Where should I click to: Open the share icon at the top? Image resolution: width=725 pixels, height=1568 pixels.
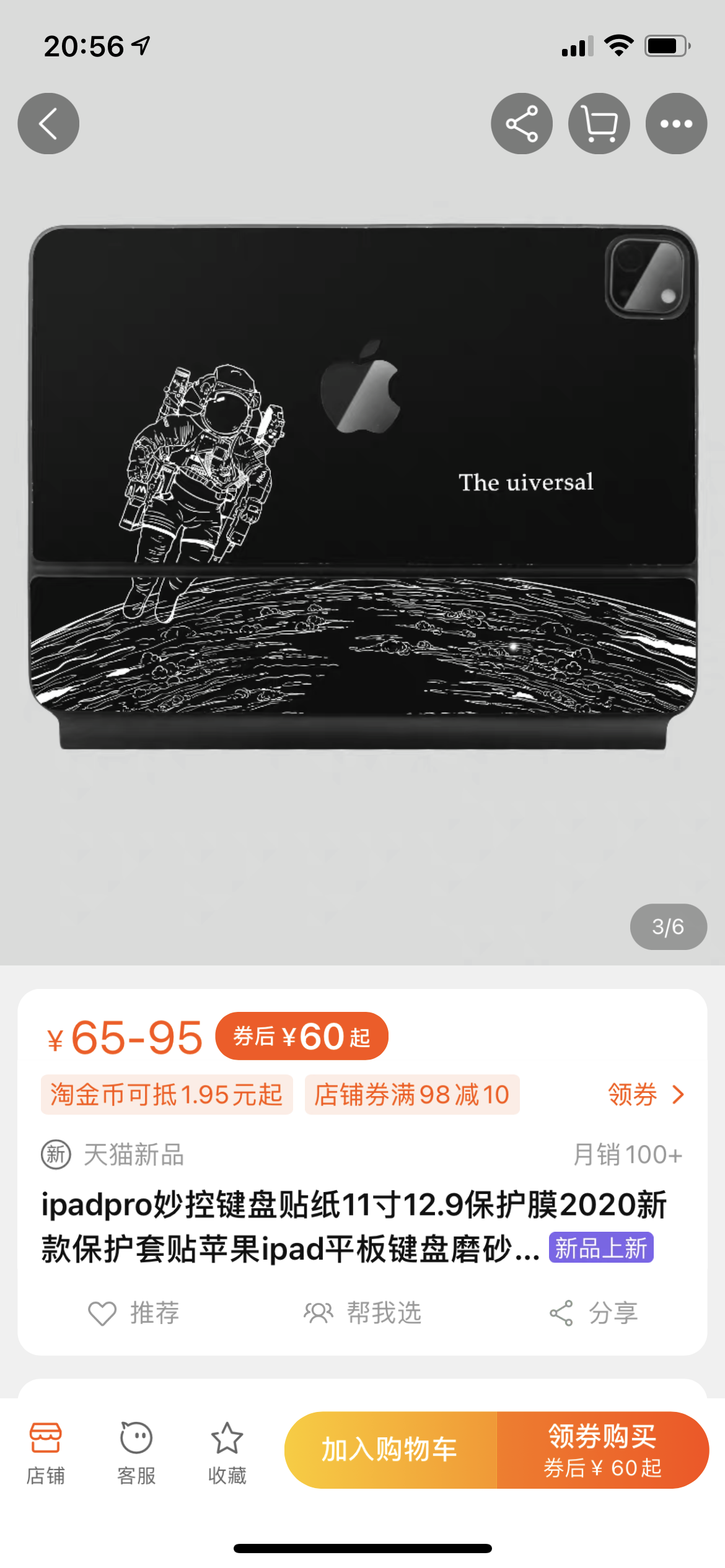(522, 124)
